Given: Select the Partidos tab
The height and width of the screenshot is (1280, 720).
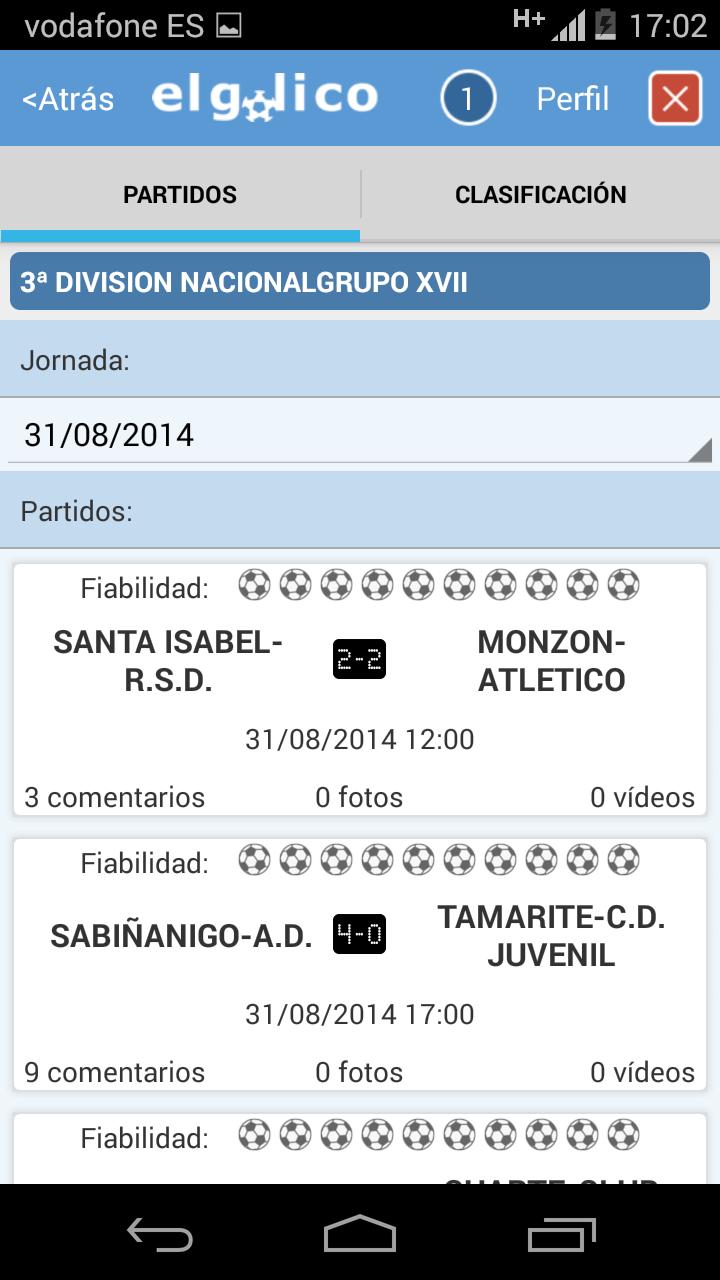Looking at the screenshot, I should click(x=180, y=194).
